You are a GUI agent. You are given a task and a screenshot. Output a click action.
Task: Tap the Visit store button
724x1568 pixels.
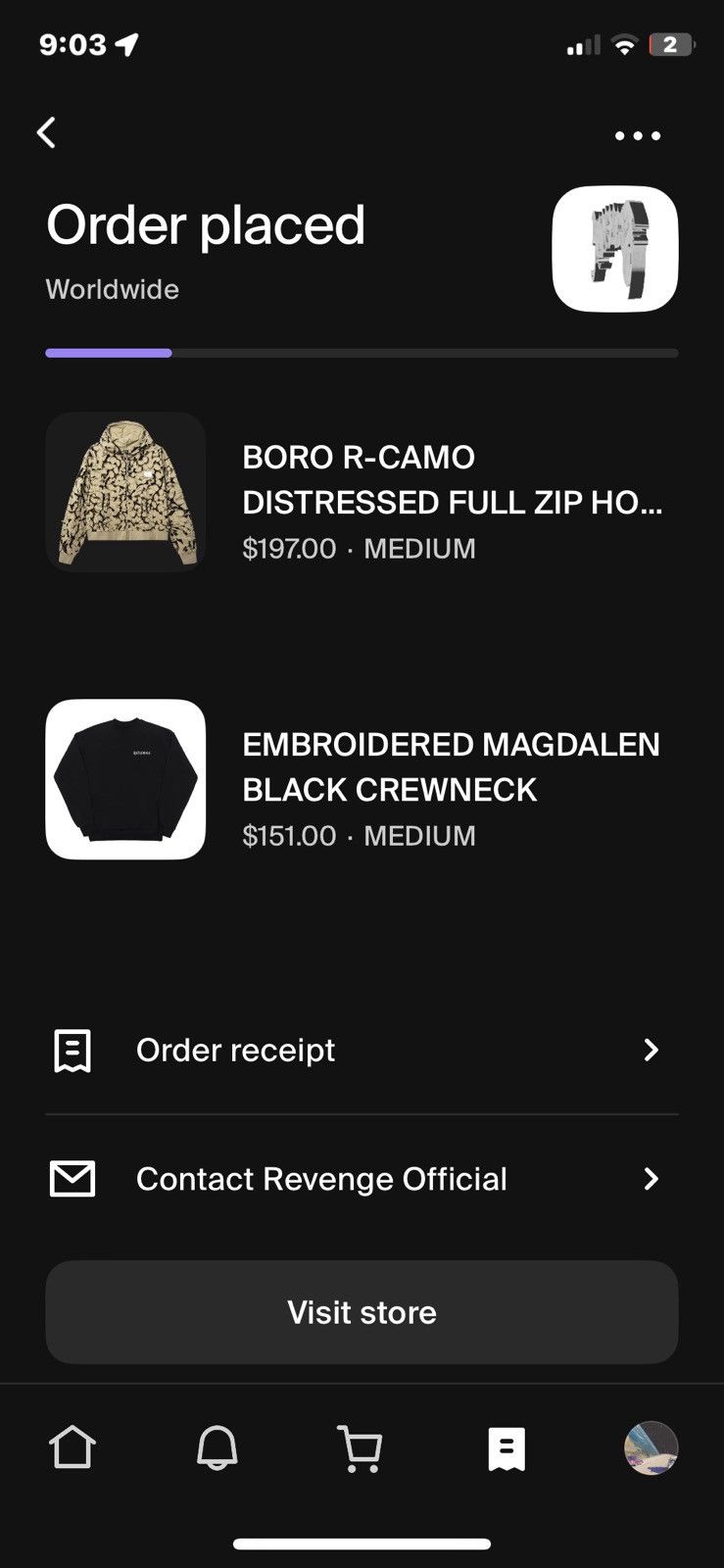click(362, 1312)
